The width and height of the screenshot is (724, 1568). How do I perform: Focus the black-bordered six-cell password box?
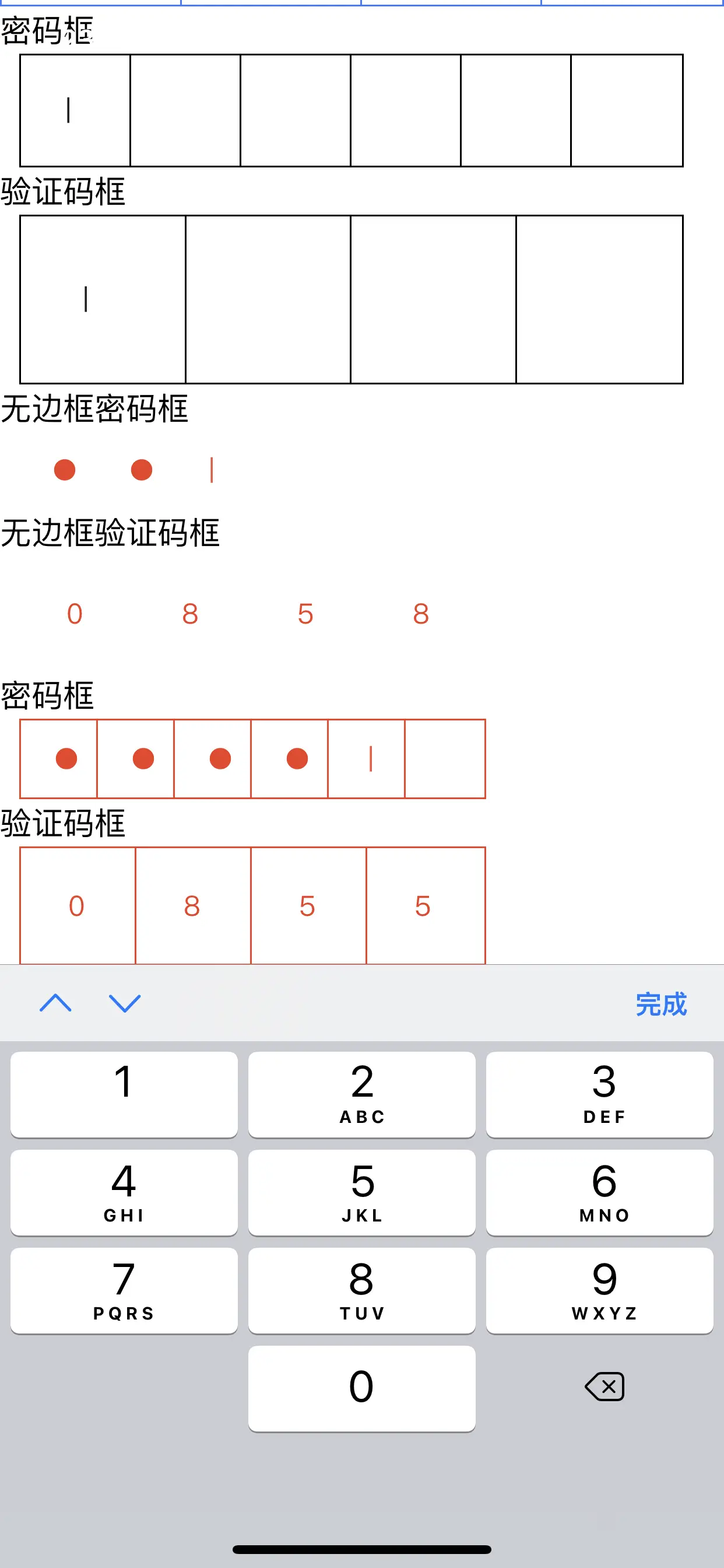(x=351, y=111)
